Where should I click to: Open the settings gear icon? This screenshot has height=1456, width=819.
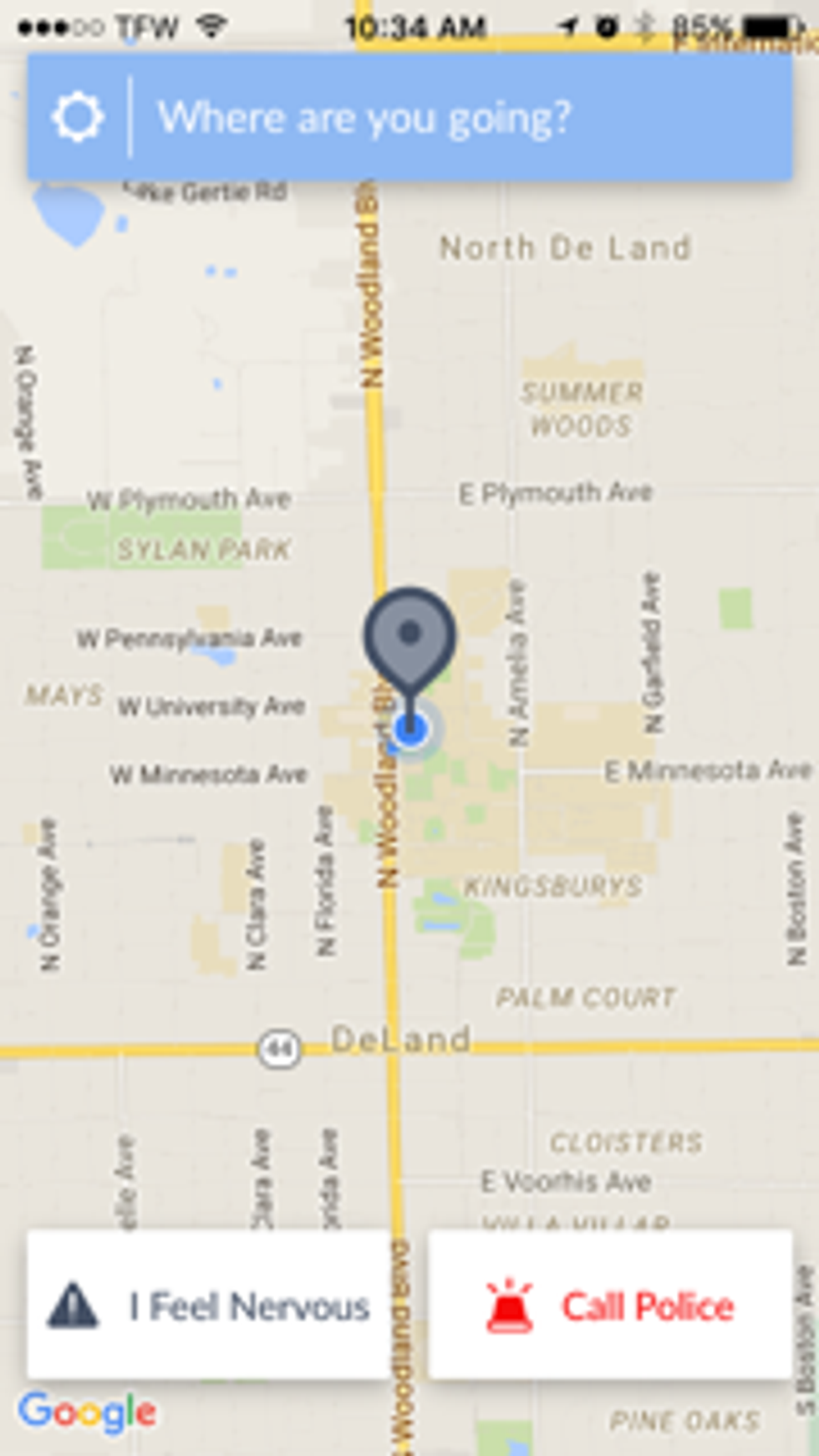78,117
